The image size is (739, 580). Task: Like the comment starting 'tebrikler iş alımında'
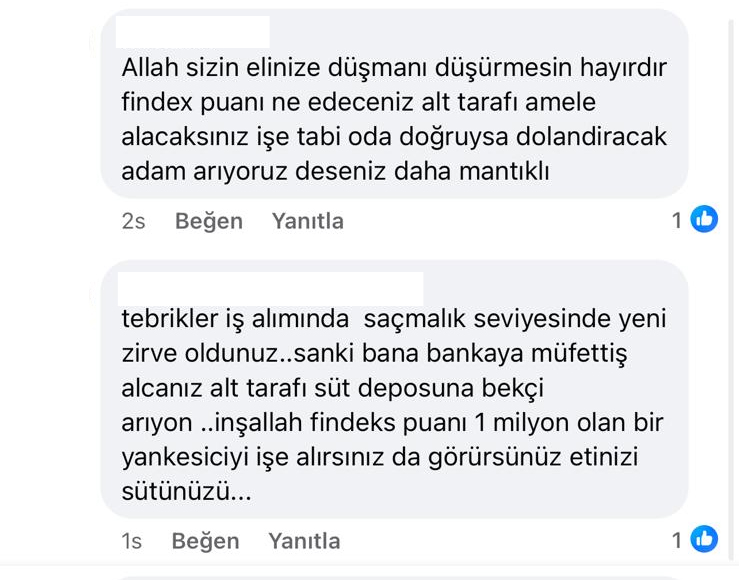[x=205, y=541]
